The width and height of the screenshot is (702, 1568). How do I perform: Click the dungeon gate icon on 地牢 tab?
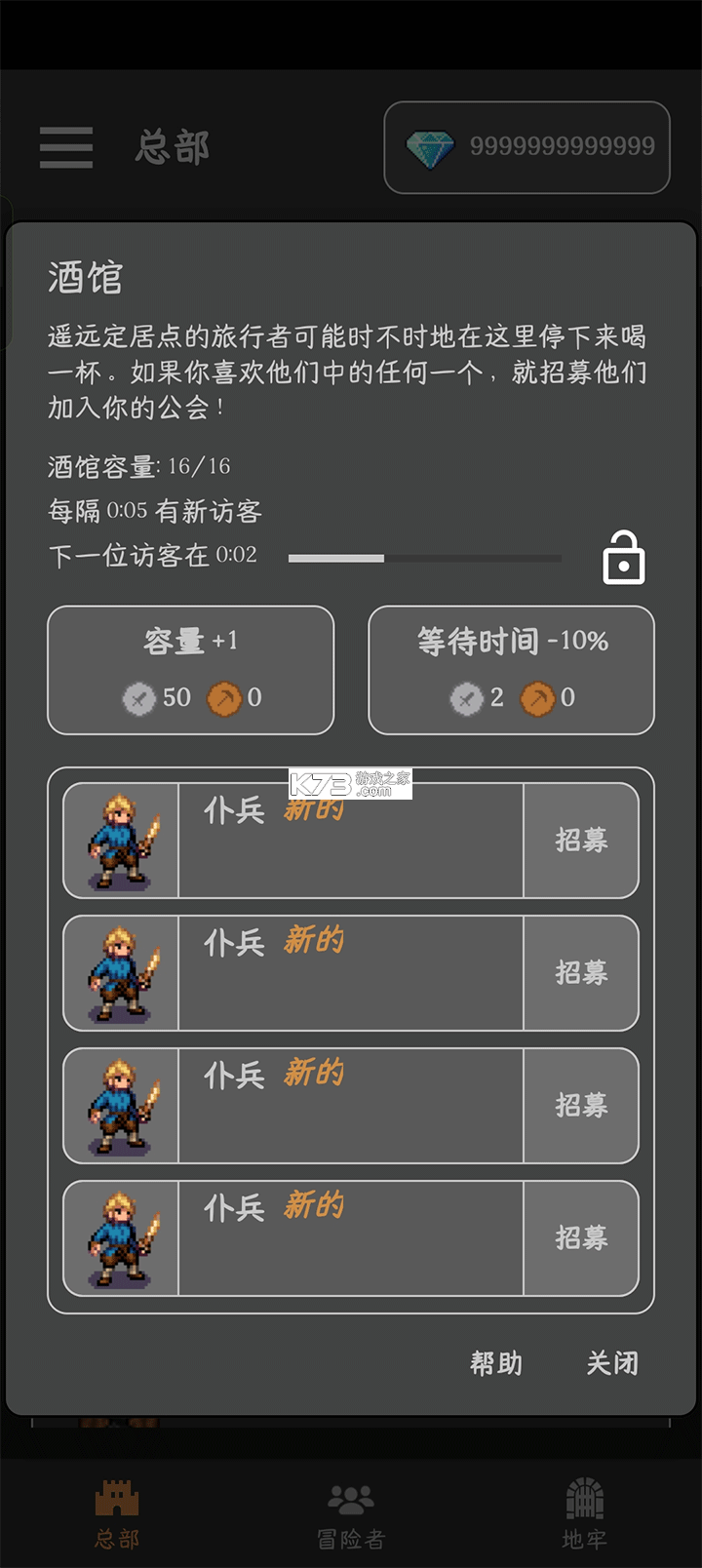click(583, 1497)
